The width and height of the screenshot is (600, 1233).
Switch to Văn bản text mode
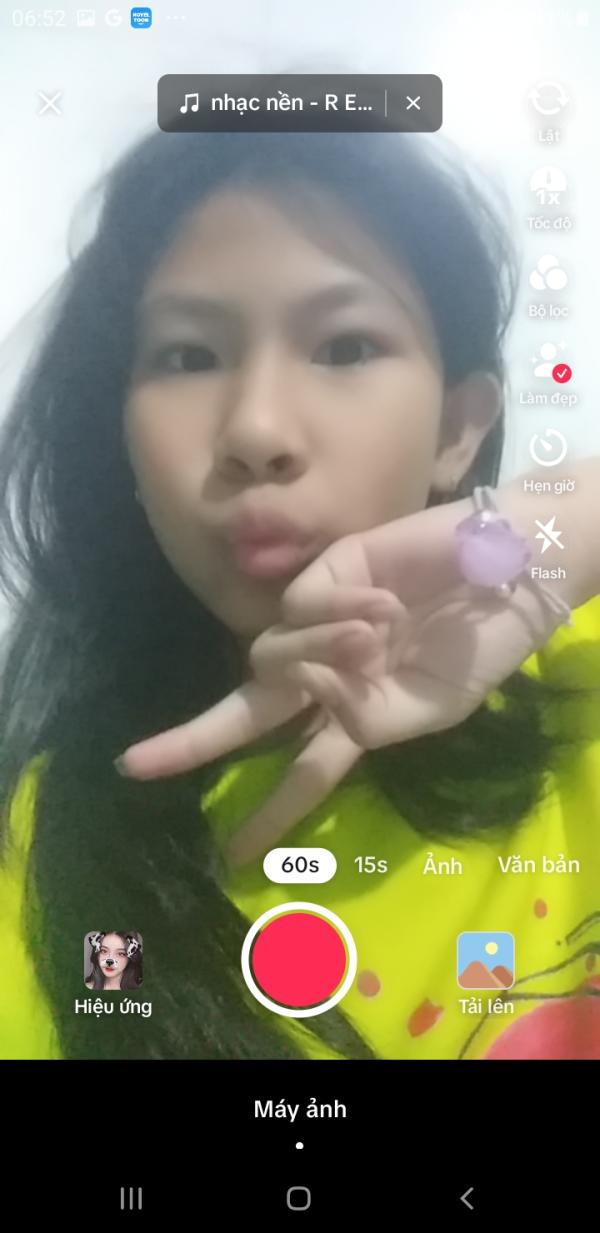pos(538,865)
